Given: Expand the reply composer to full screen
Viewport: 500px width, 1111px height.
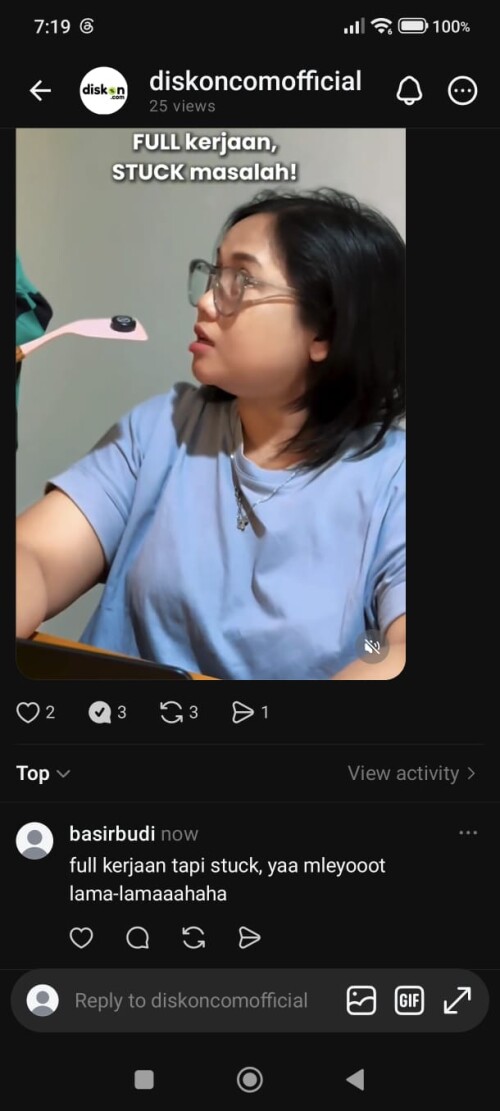Looking at the screenshot, I should coord(457,1000).
